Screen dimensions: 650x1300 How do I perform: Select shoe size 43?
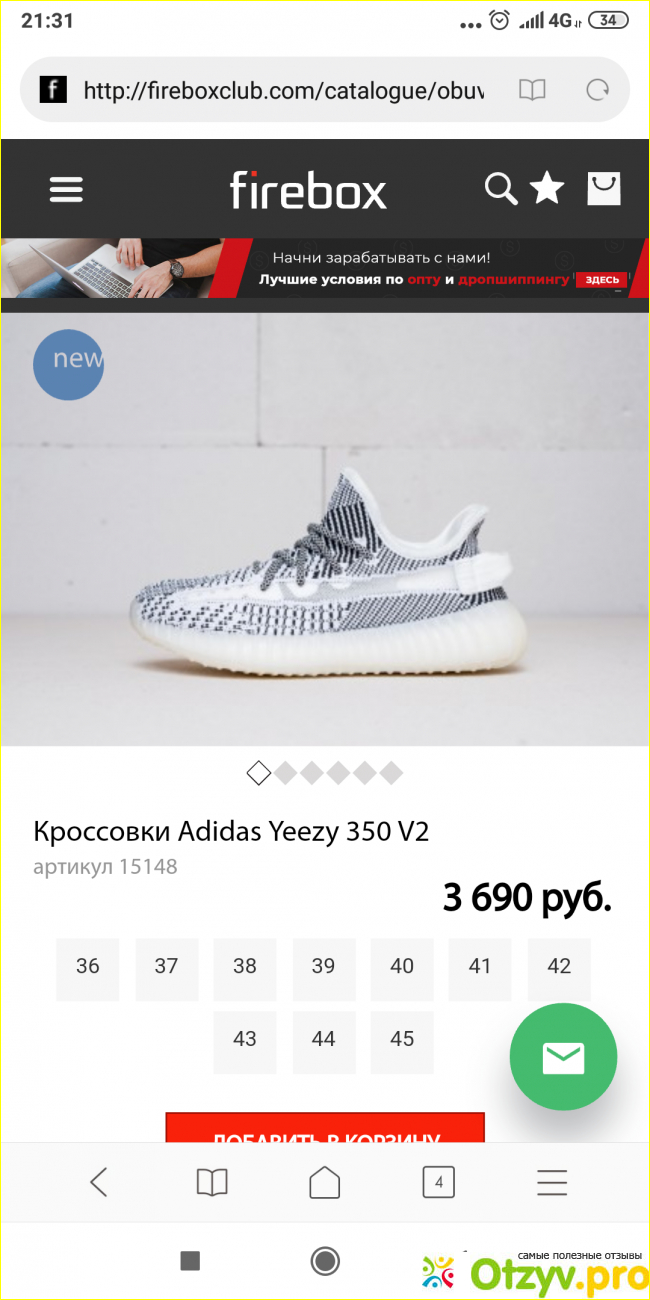pos(245,1039)
